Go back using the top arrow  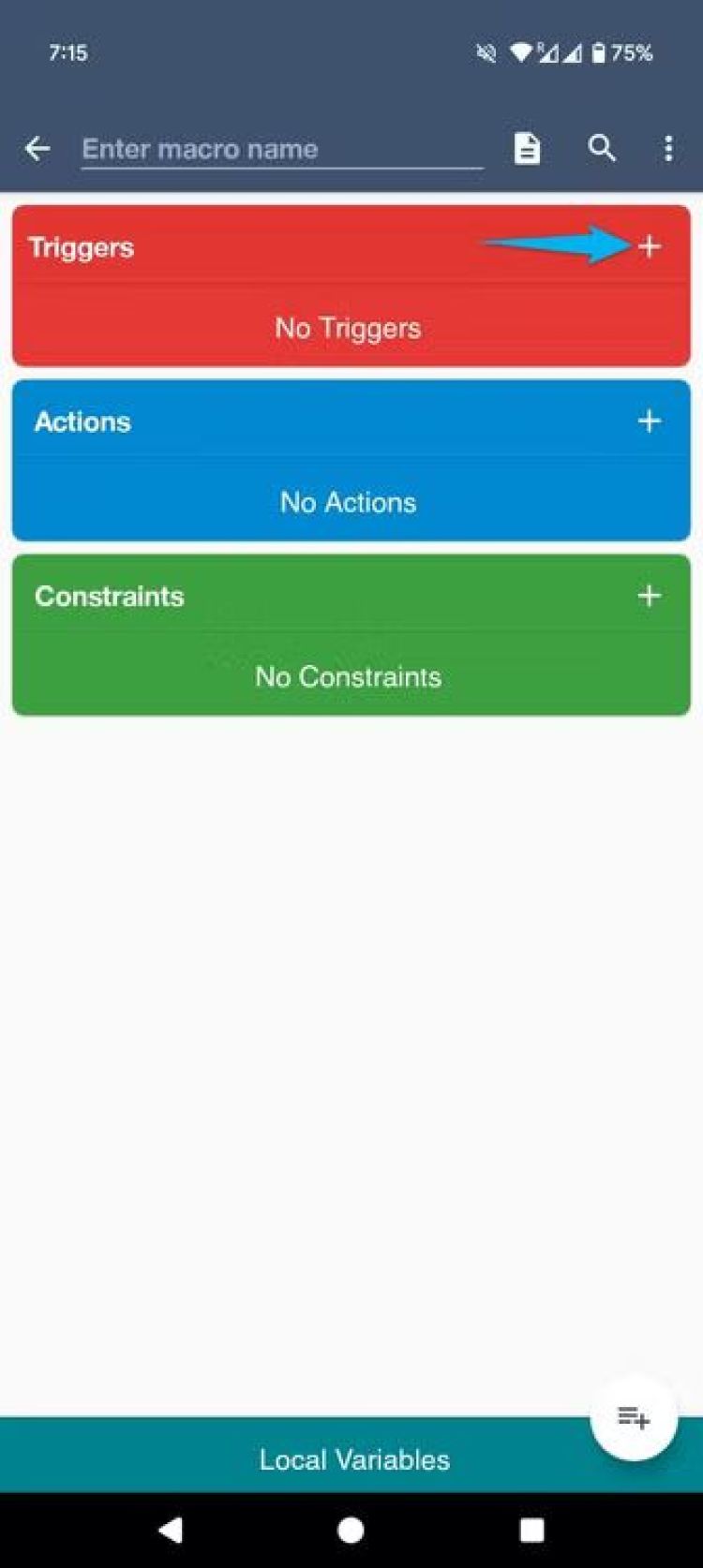[37, 148]
